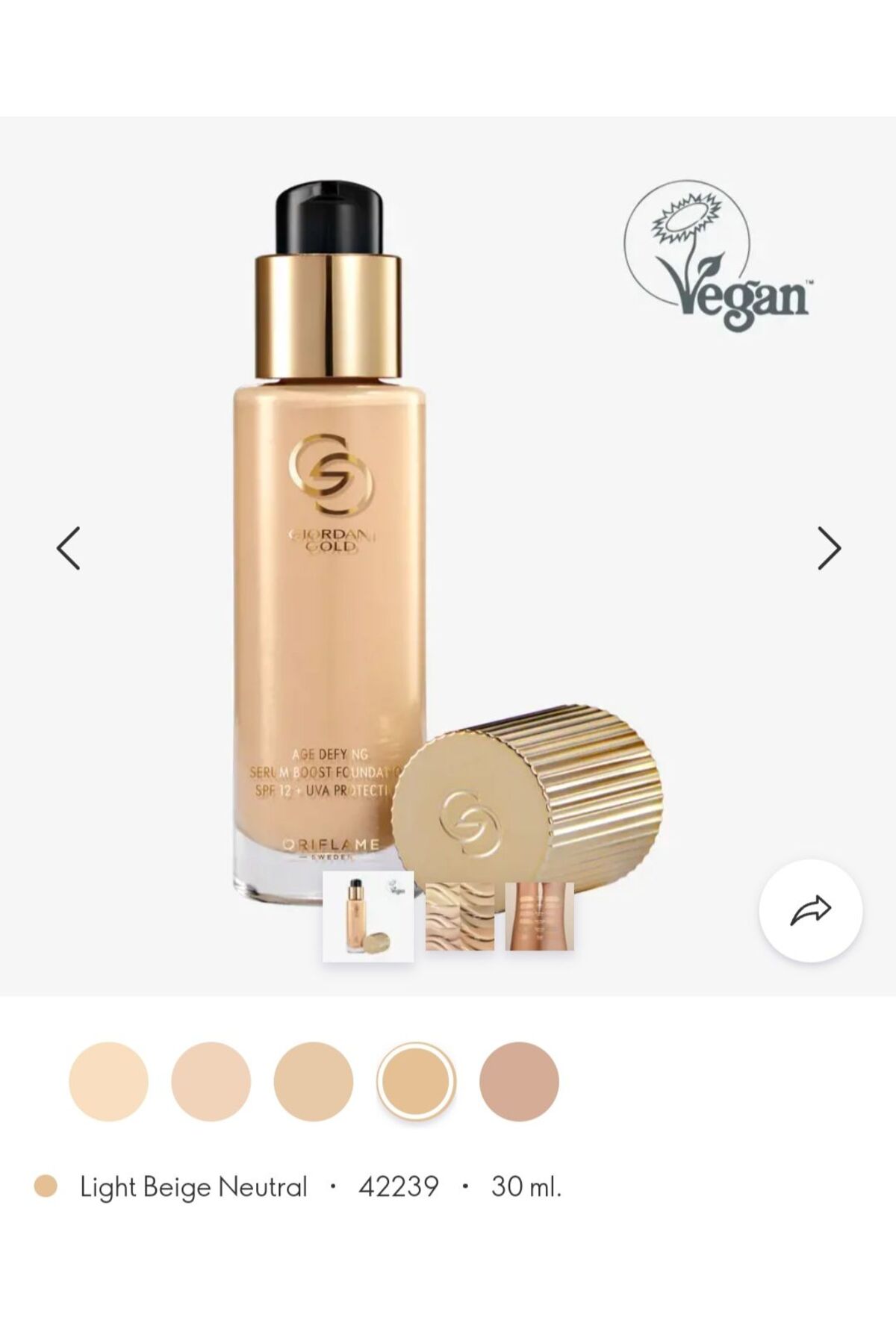Open the foundation texture swatches thumbnail

coord(460,917)
